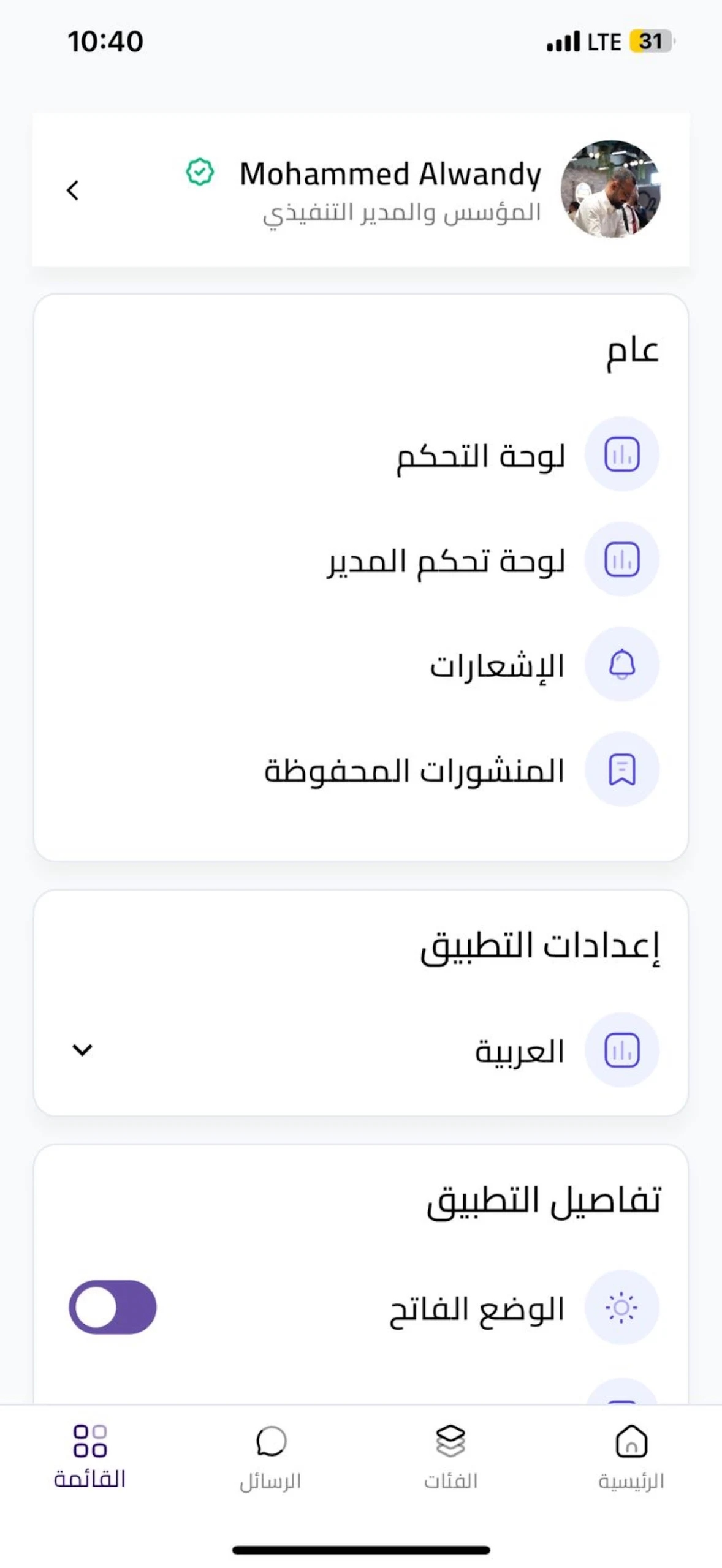
Task: Switch to the الرئيسية home tab
Action: click(631, 1458)
